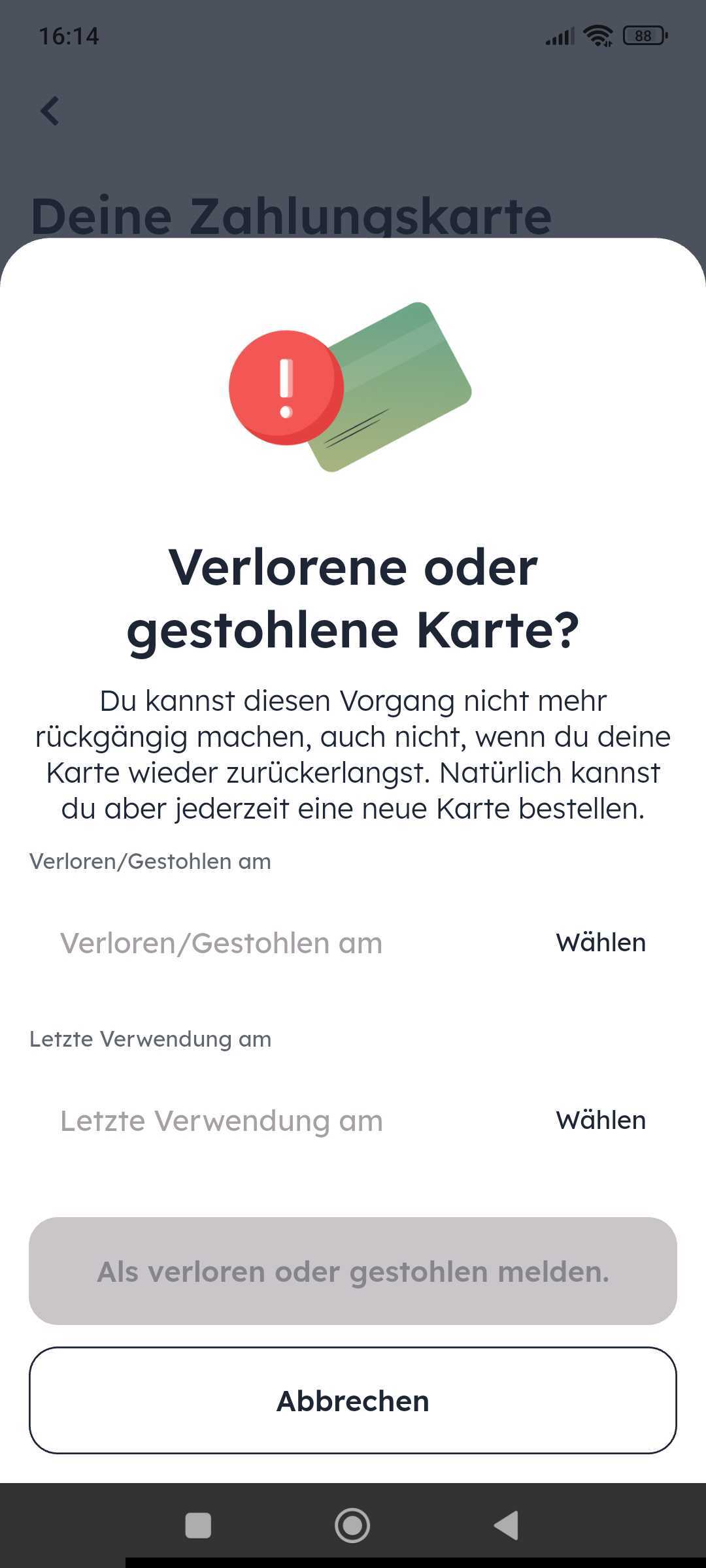Tap Wählen next to Letzte Verwendung am
The width and height of the screenshot is (706, 1568).
click(600, 1120)
